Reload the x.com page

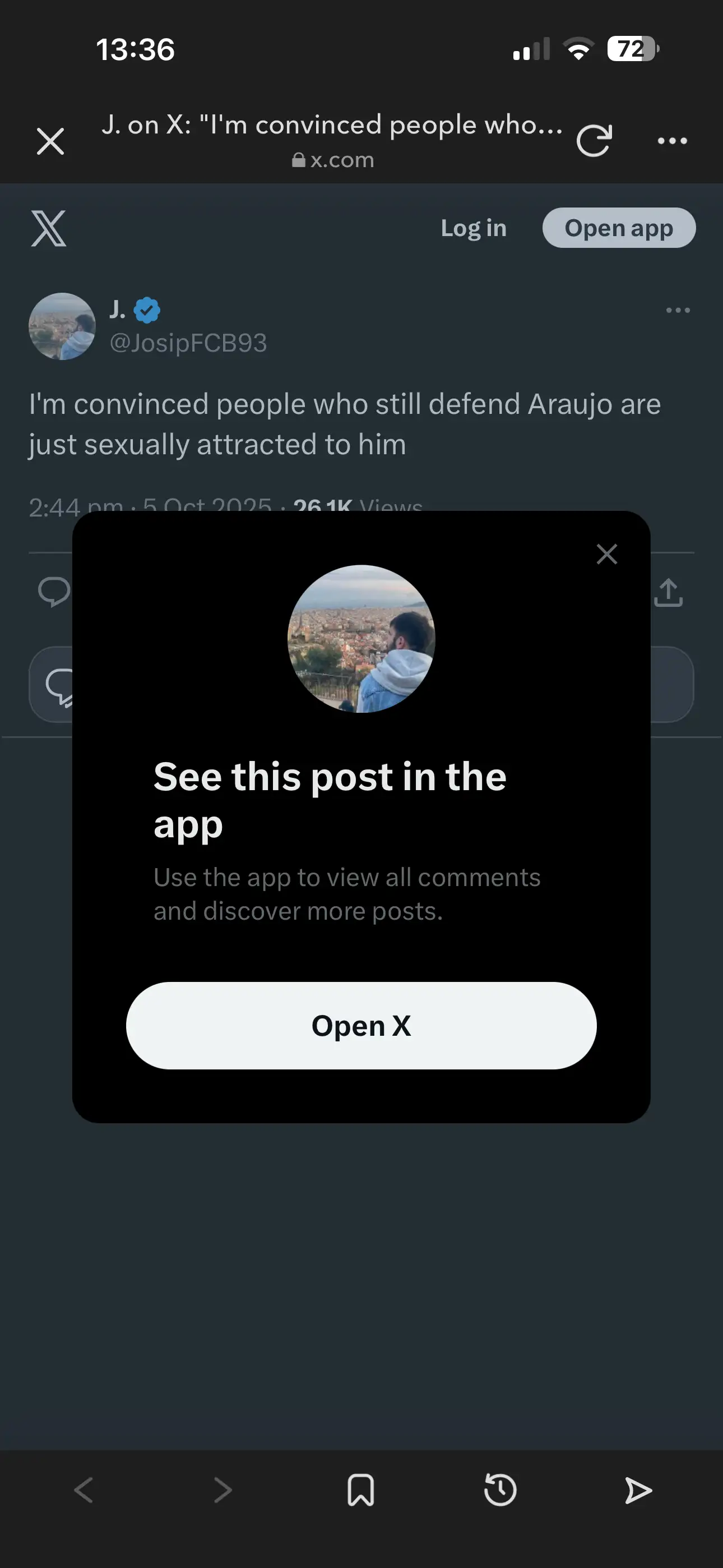point(594,141)
